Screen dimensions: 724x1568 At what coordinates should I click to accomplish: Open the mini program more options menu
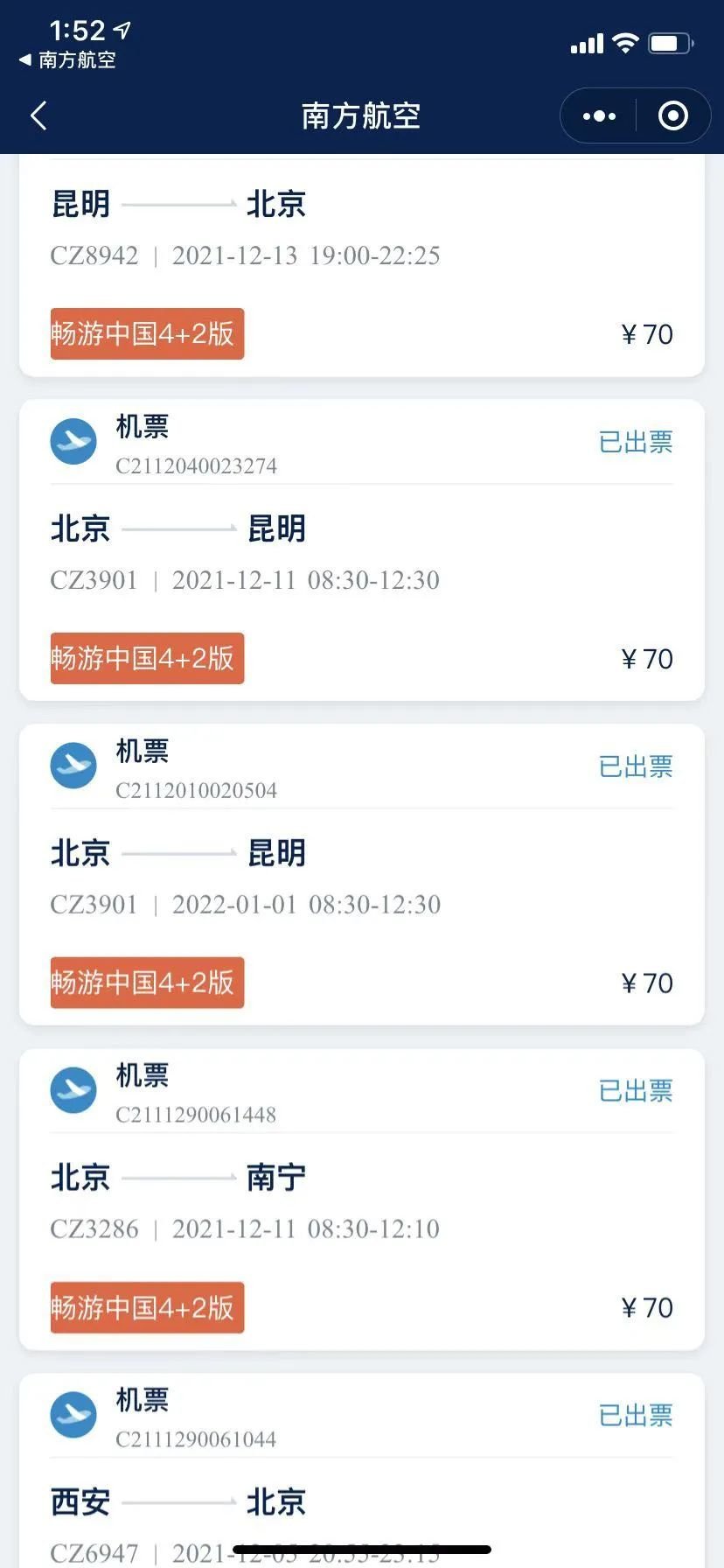(x=599, y=115)
